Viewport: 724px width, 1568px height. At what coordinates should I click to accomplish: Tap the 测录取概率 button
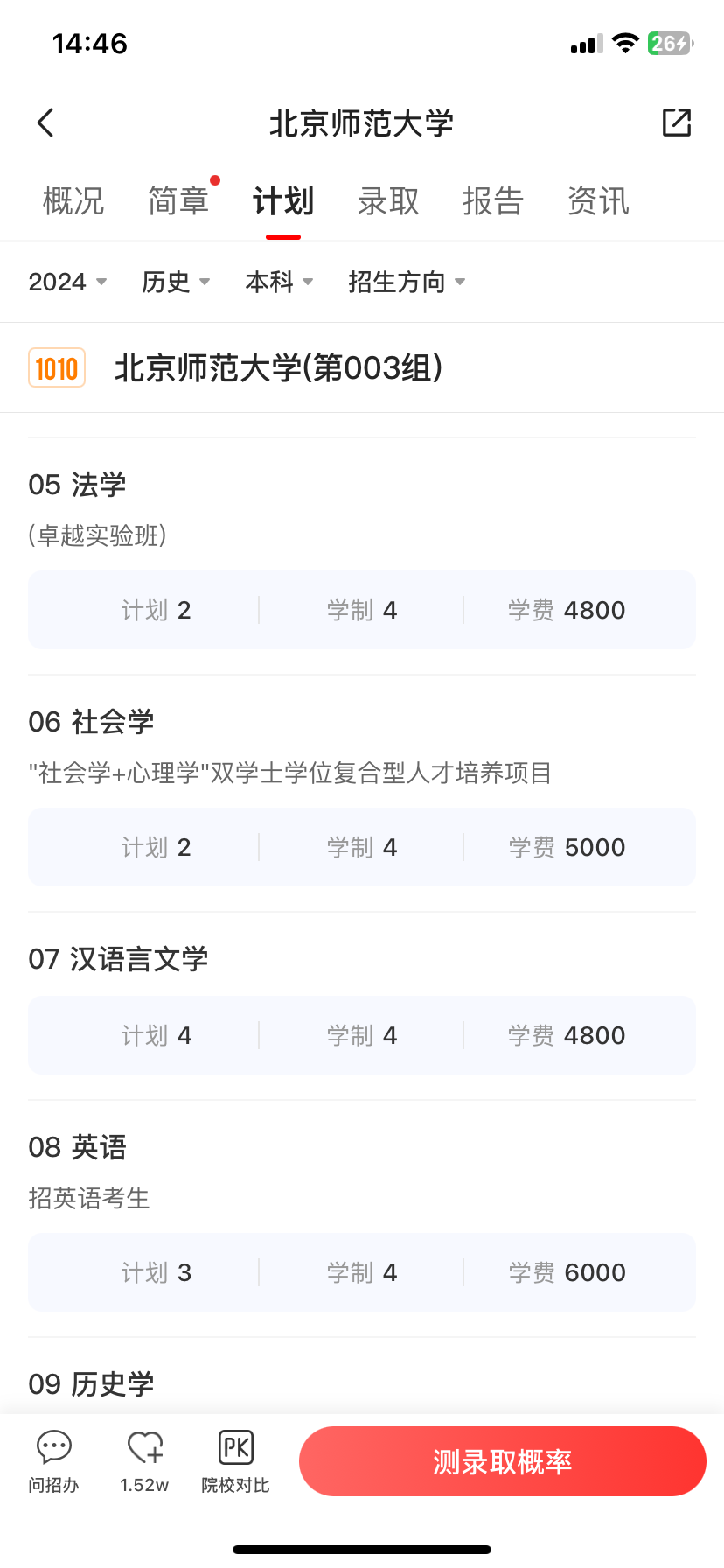click(x=502, y=1461)
